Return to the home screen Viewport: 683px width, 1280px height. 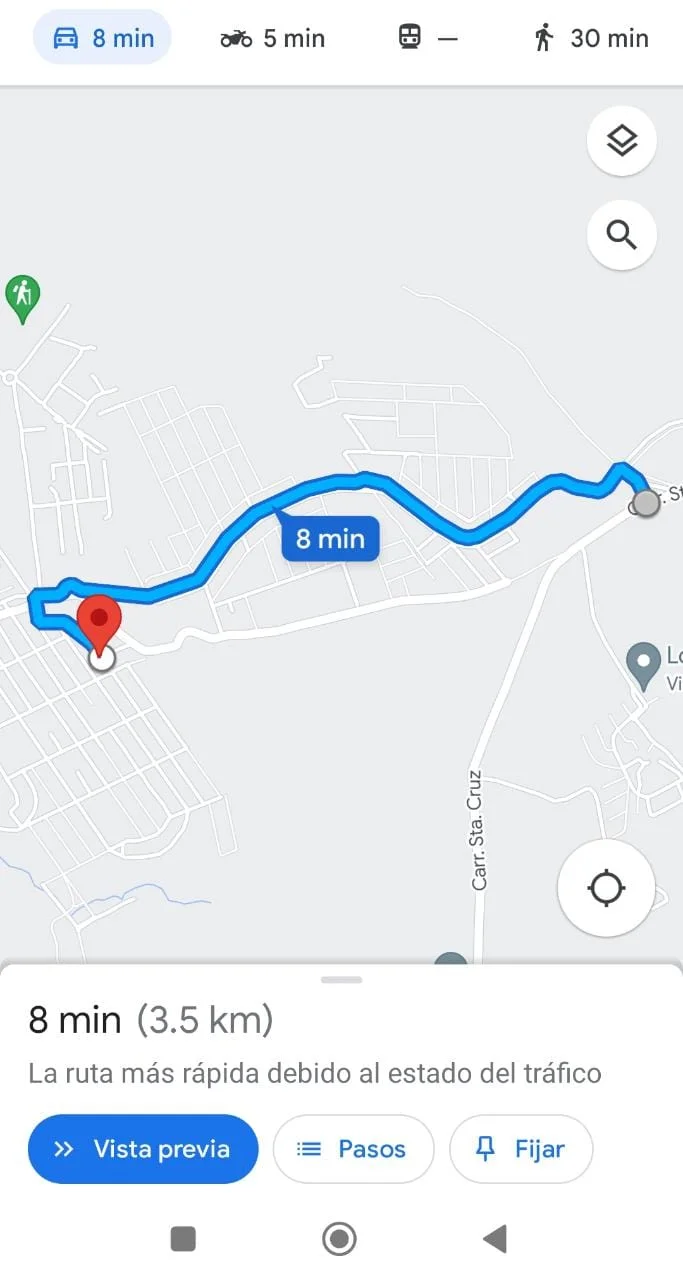[340, 1239]
